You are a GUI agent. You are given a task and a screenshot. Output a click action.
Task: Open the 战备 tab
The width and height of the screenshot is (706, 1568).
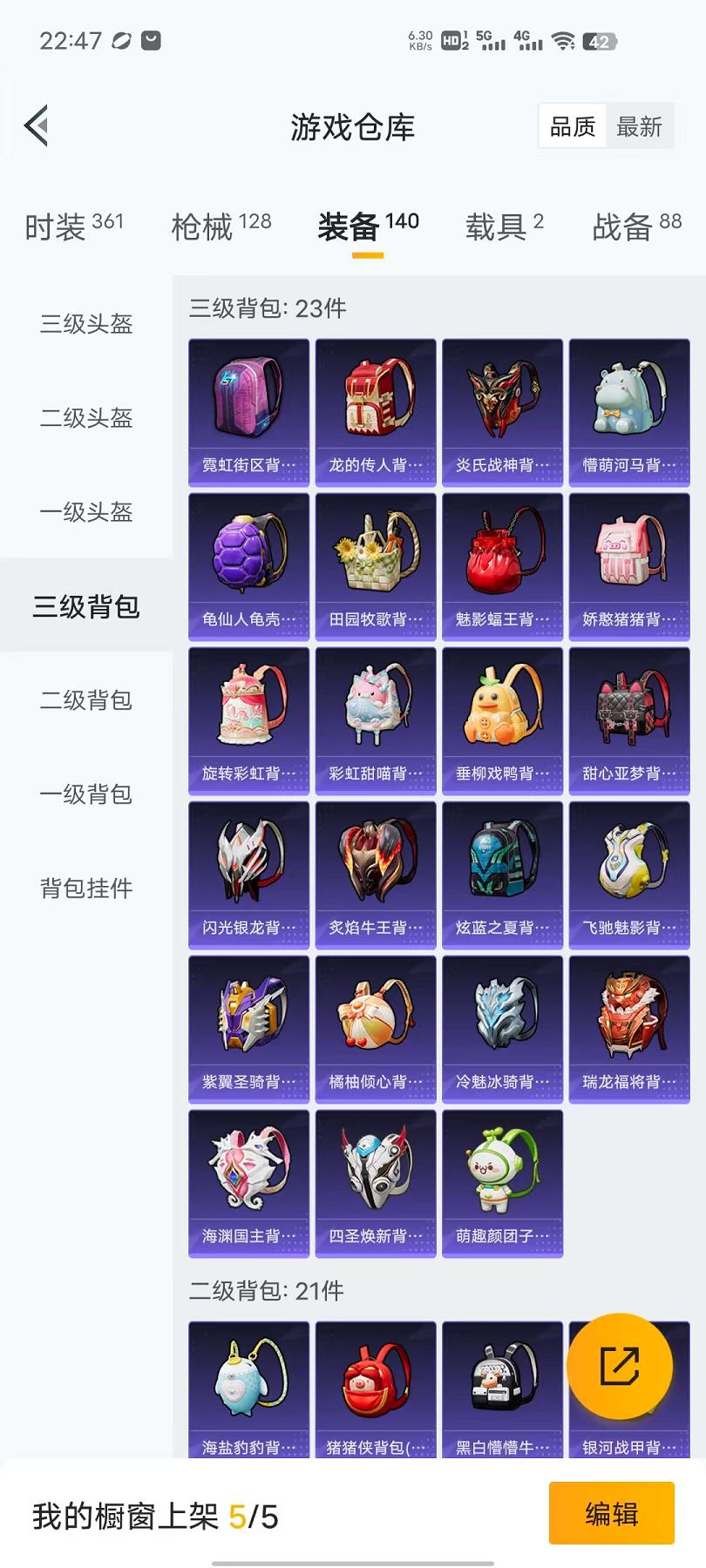click(x=636, y=226)
